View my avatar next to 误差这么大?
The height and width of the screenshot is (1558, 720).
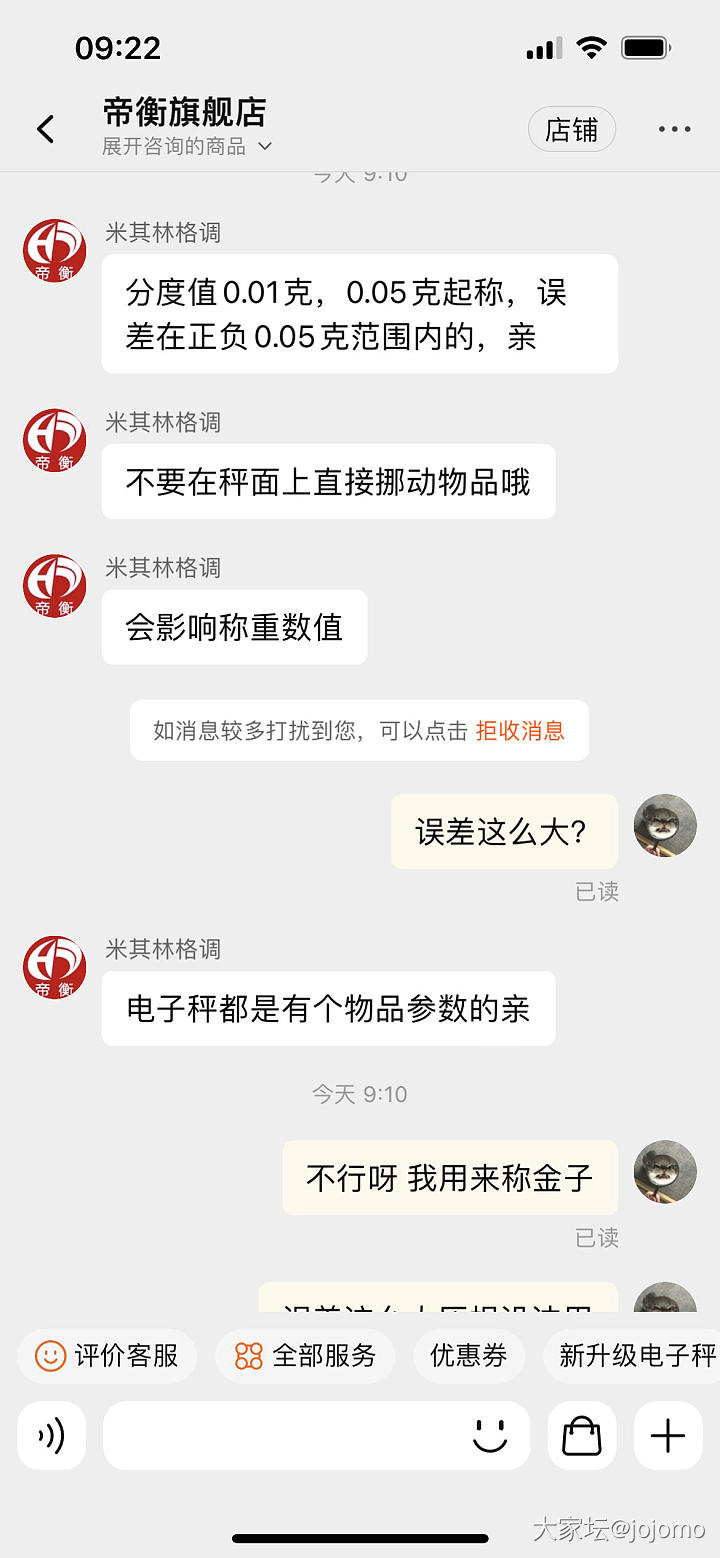[665, 825]
